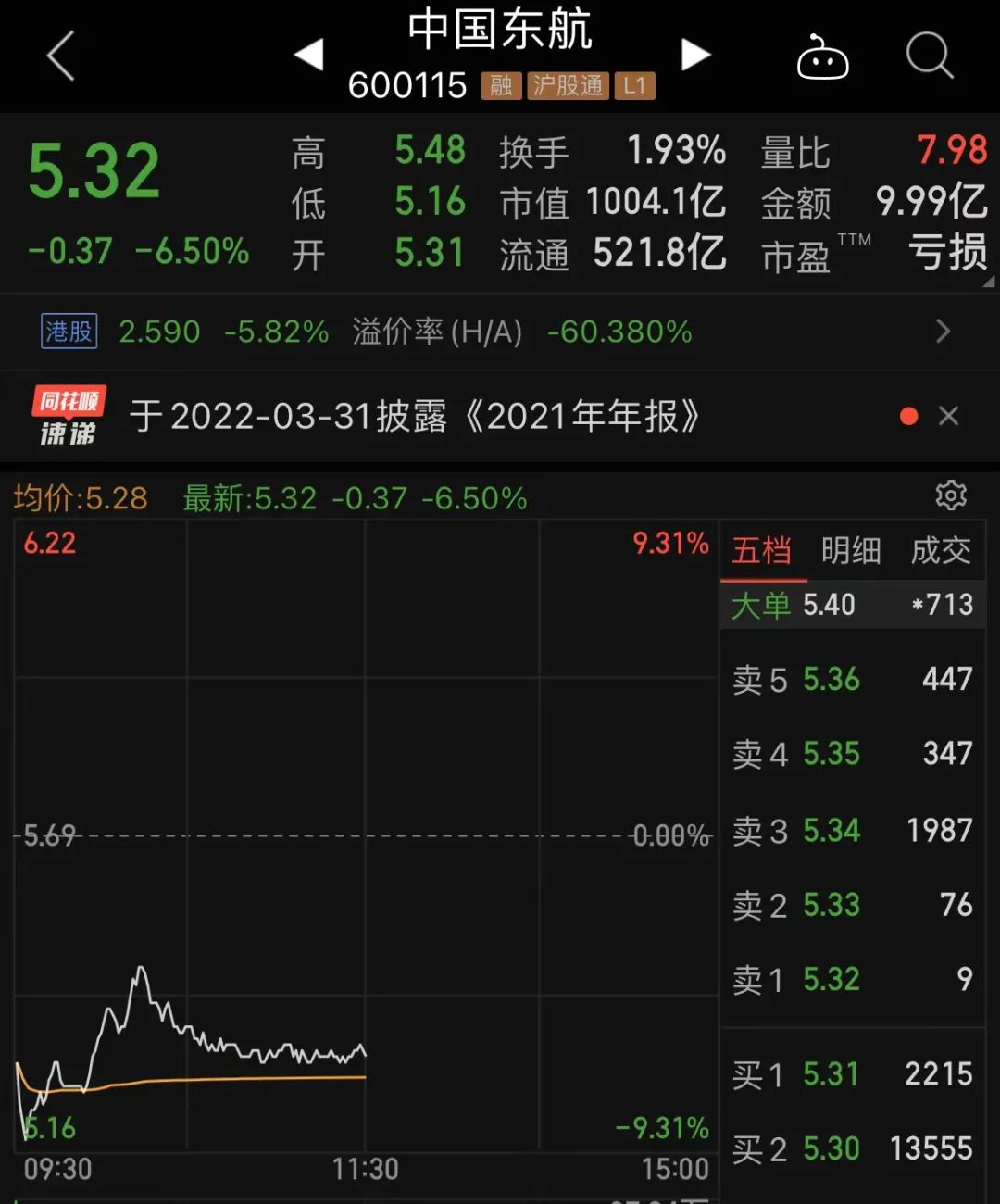
Task: Open chart settings gear
Action: 951,495
